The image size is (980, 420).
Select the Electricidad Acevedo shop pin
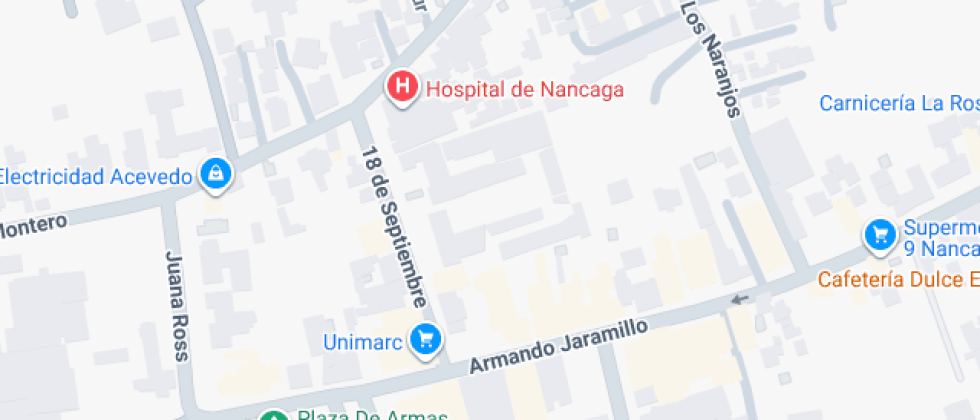(x=215, y=175)
